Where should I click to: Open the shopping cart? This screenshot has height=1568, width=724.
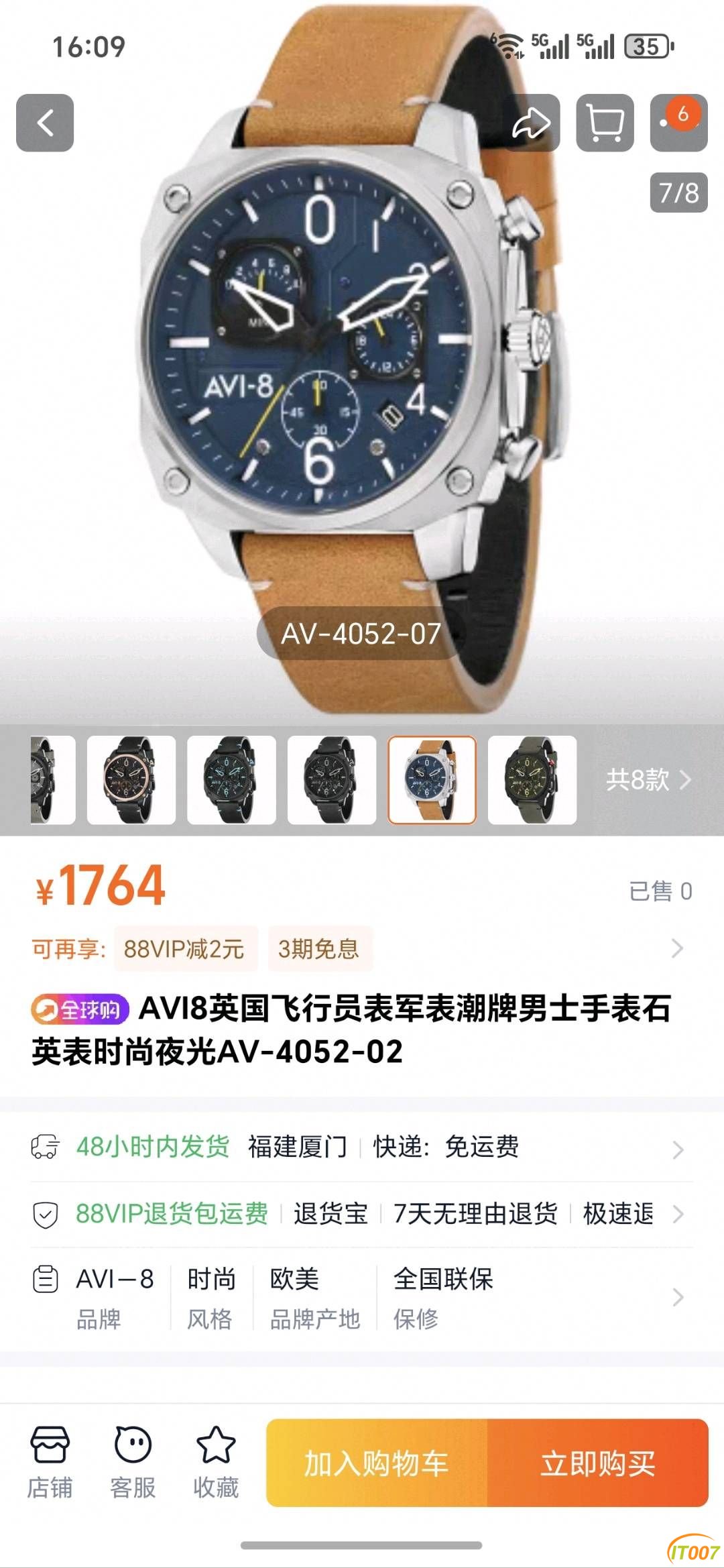click(605, 123)
